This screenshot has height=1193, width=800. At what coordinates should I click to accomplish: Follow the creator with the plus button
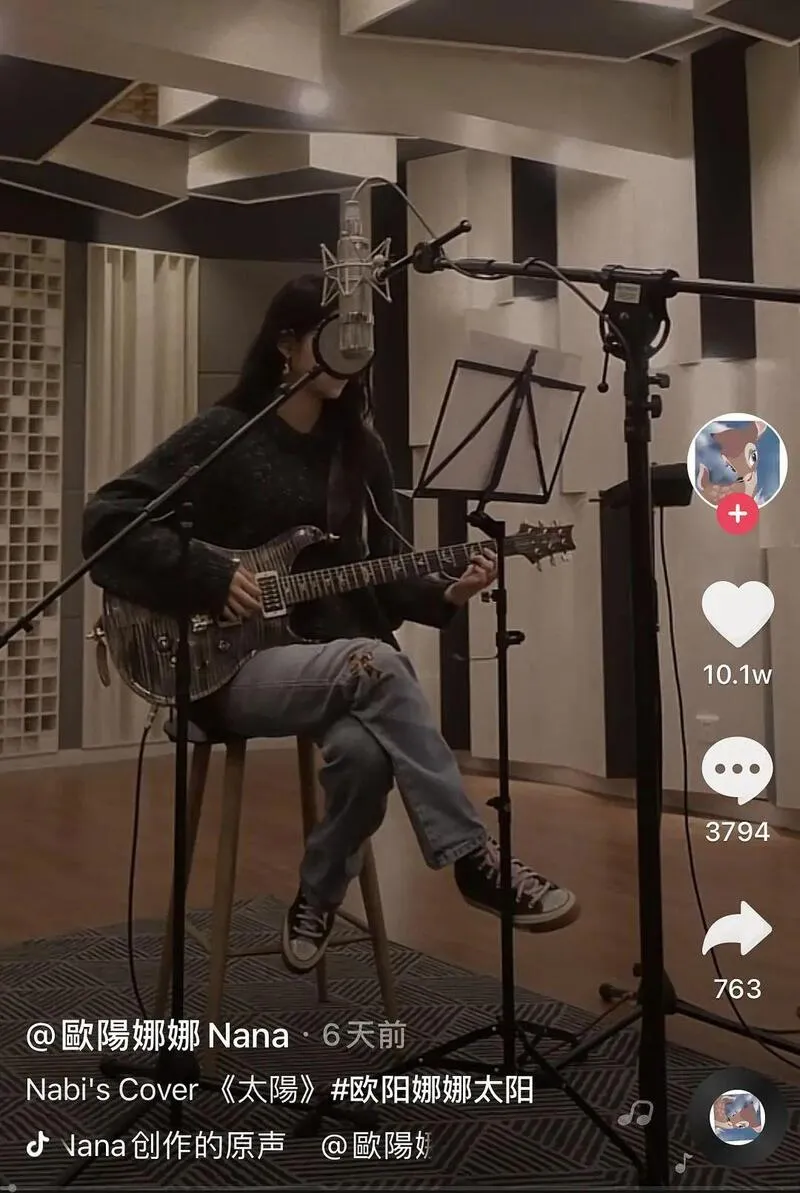tap(737, 515)
